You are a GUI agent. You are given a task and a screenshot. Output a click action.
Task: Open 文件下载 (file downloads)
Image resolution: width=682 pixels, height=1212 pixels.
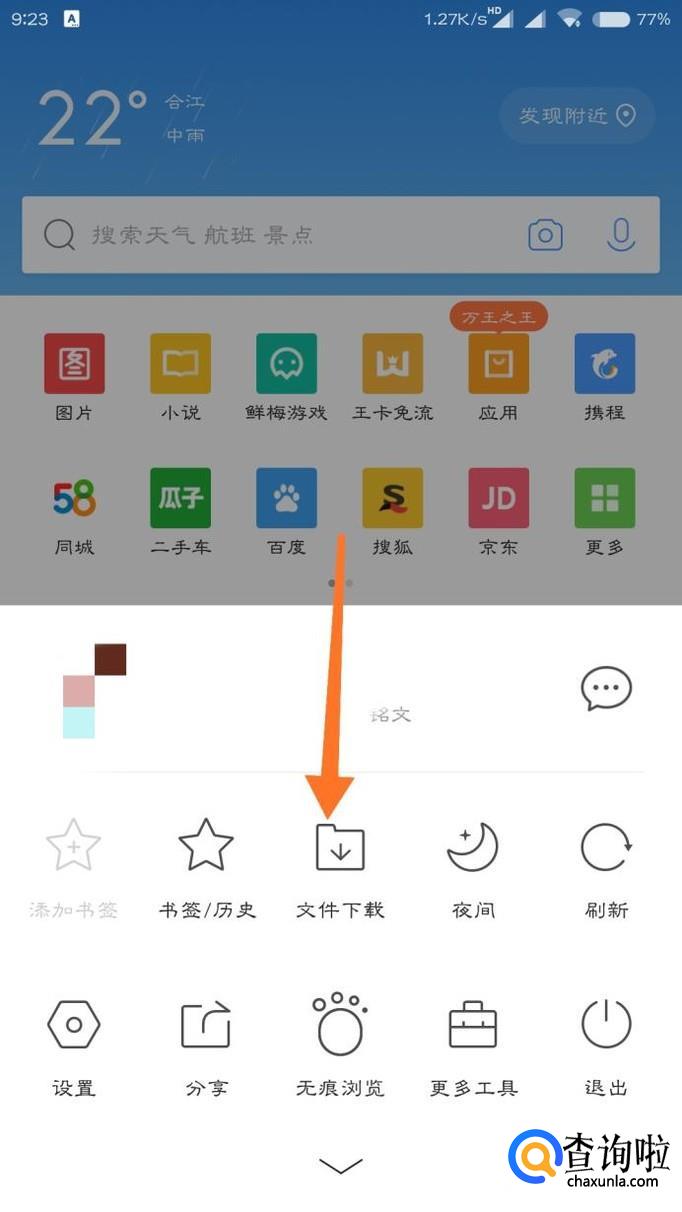[340, 867]
